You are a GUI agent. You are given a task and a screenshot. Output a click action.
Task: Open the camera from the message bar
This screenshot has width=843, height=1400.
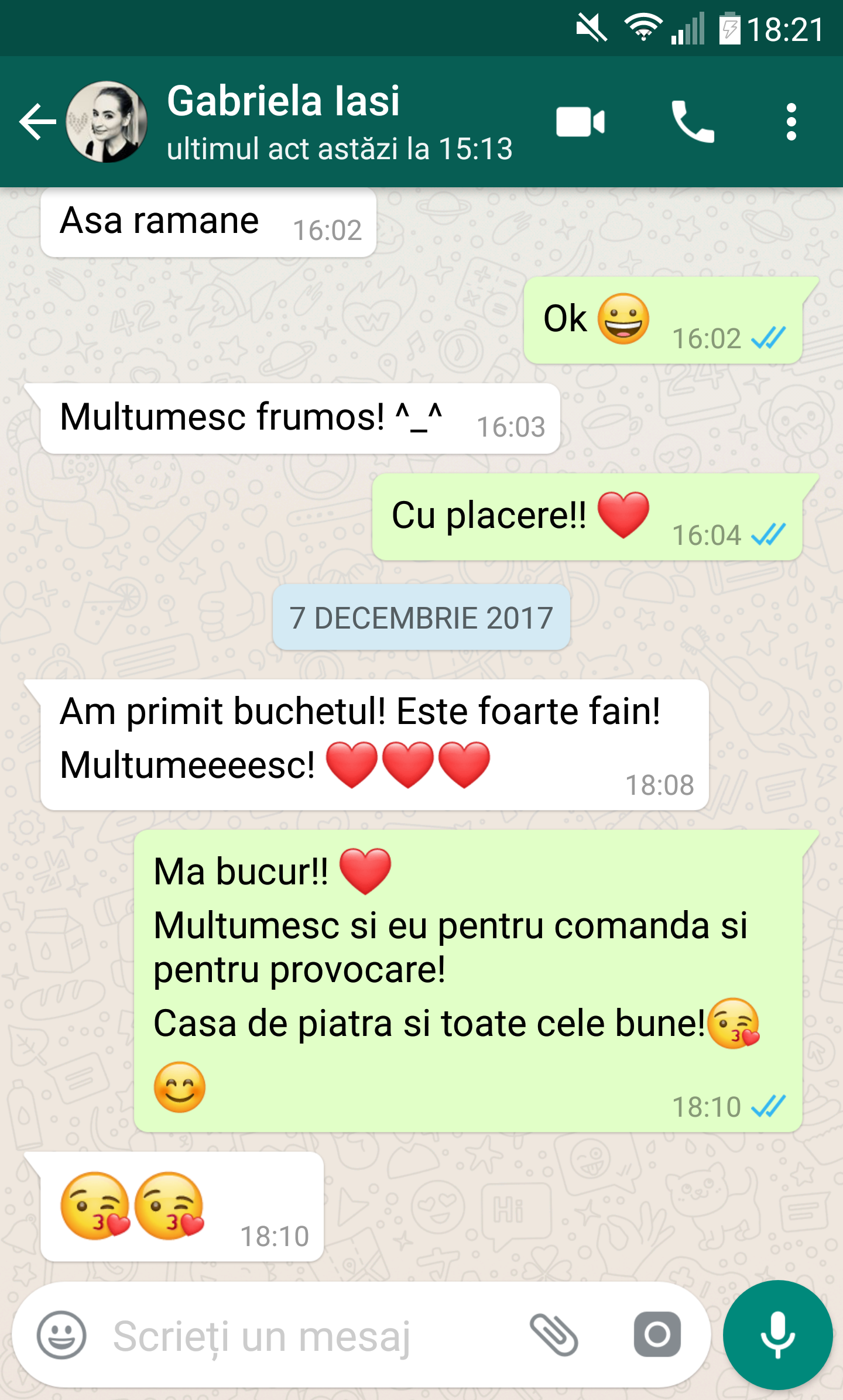click(x=657, y=1334)
